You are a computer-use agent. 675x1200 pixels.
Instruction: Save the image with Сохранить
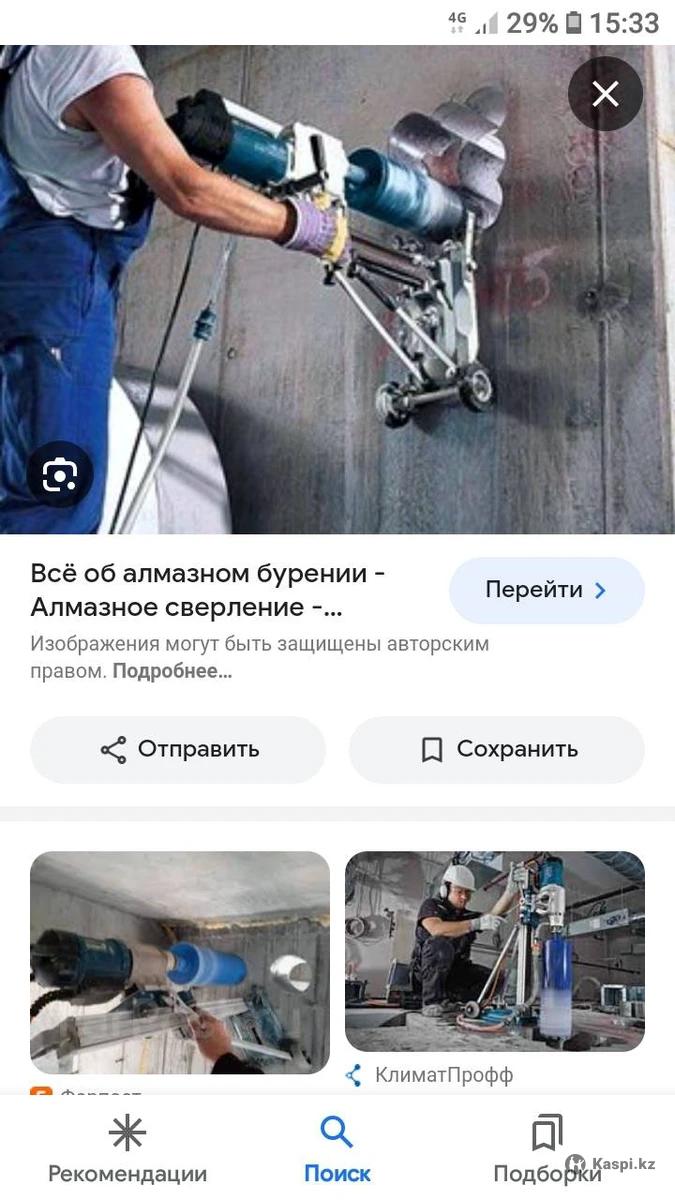497,749
